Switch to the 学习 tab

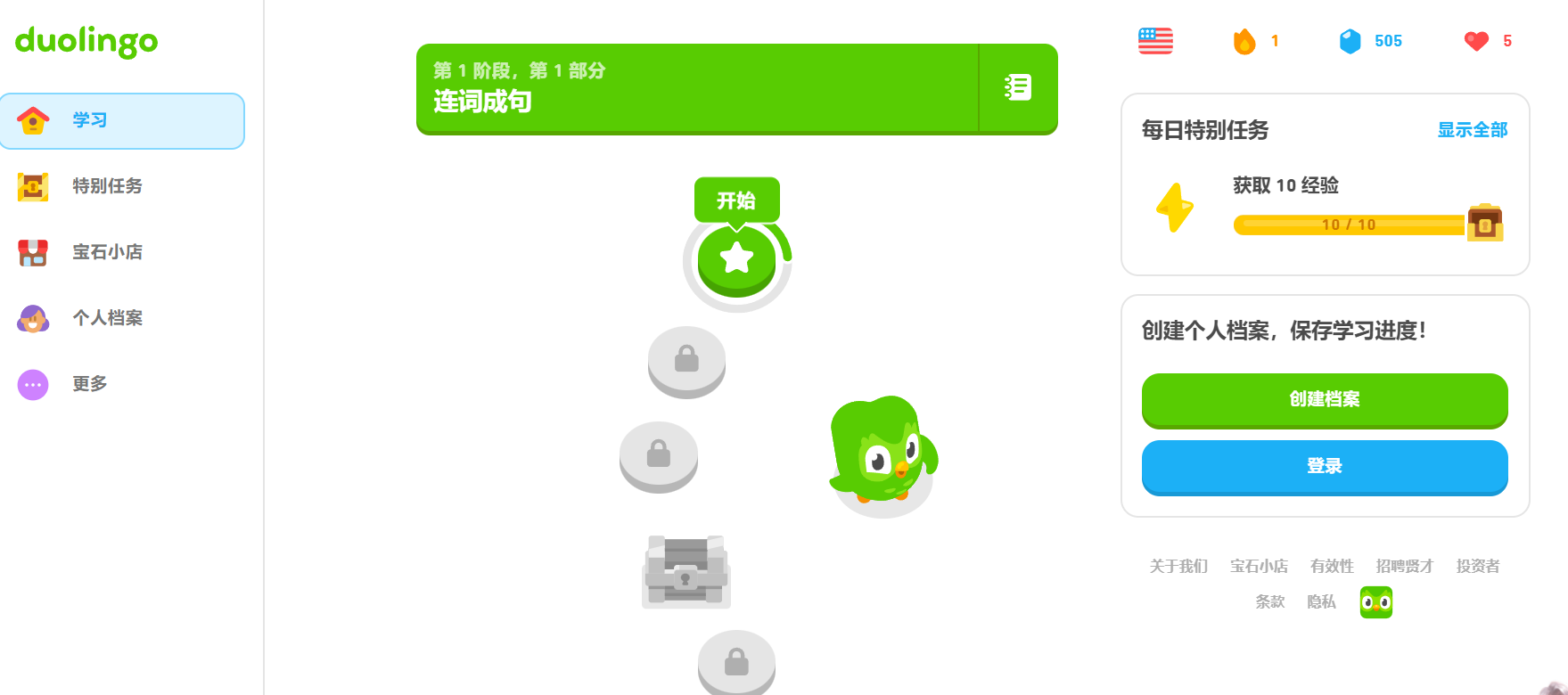122,120
